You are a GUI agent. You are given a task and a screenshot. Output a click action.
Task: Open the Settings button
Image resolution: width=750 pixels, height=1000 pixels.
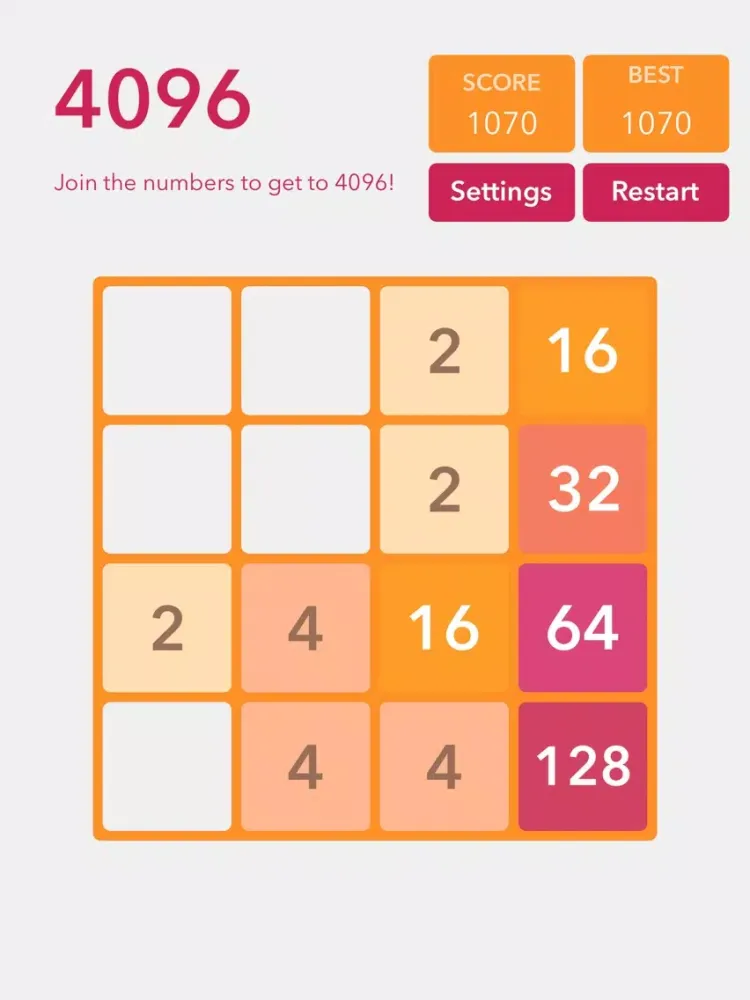point(501,192)
